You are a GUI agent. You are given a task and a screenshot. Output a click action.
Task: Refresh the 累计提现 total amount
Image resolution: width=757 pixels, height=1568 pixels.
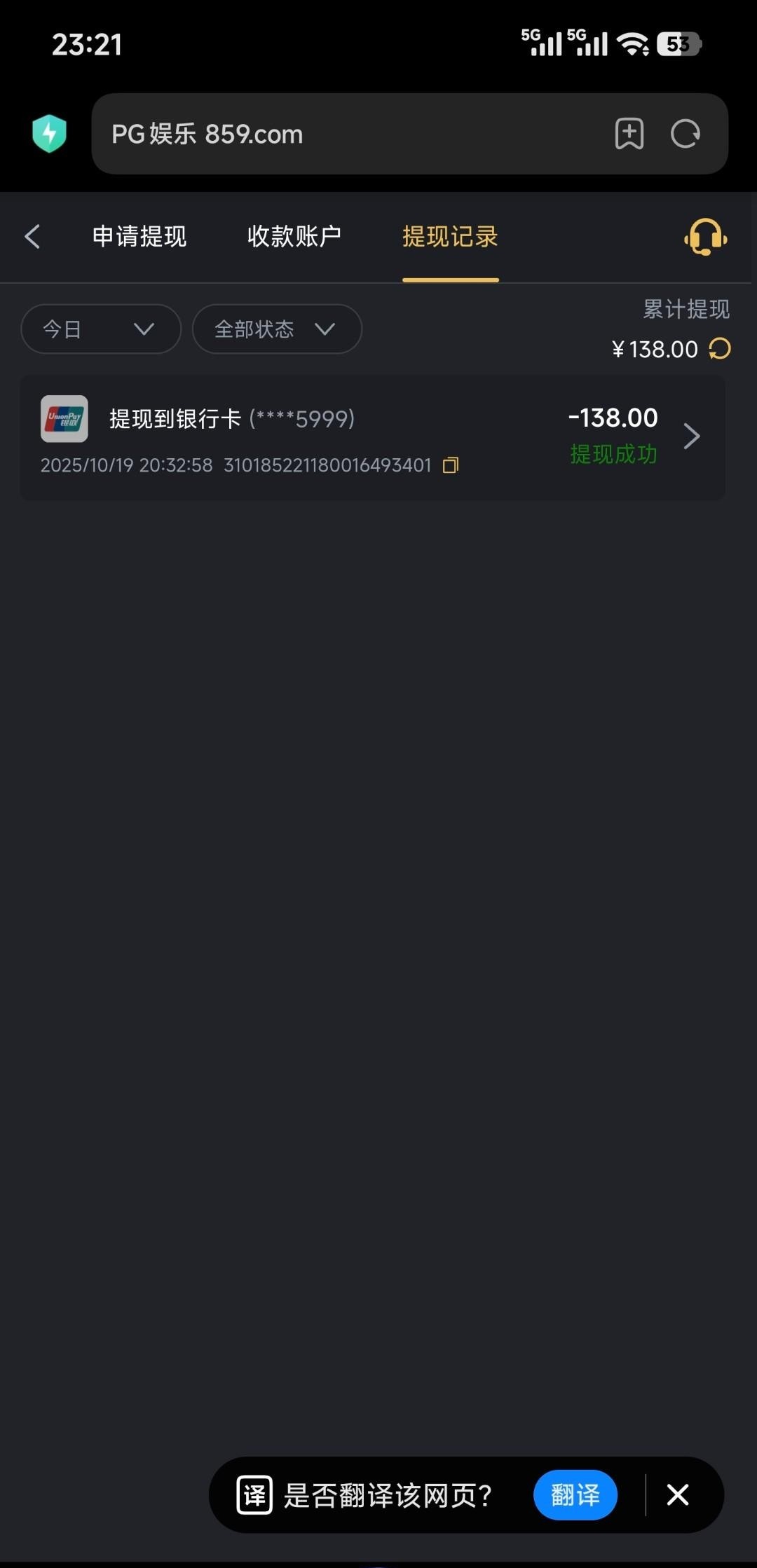point(720,349)
